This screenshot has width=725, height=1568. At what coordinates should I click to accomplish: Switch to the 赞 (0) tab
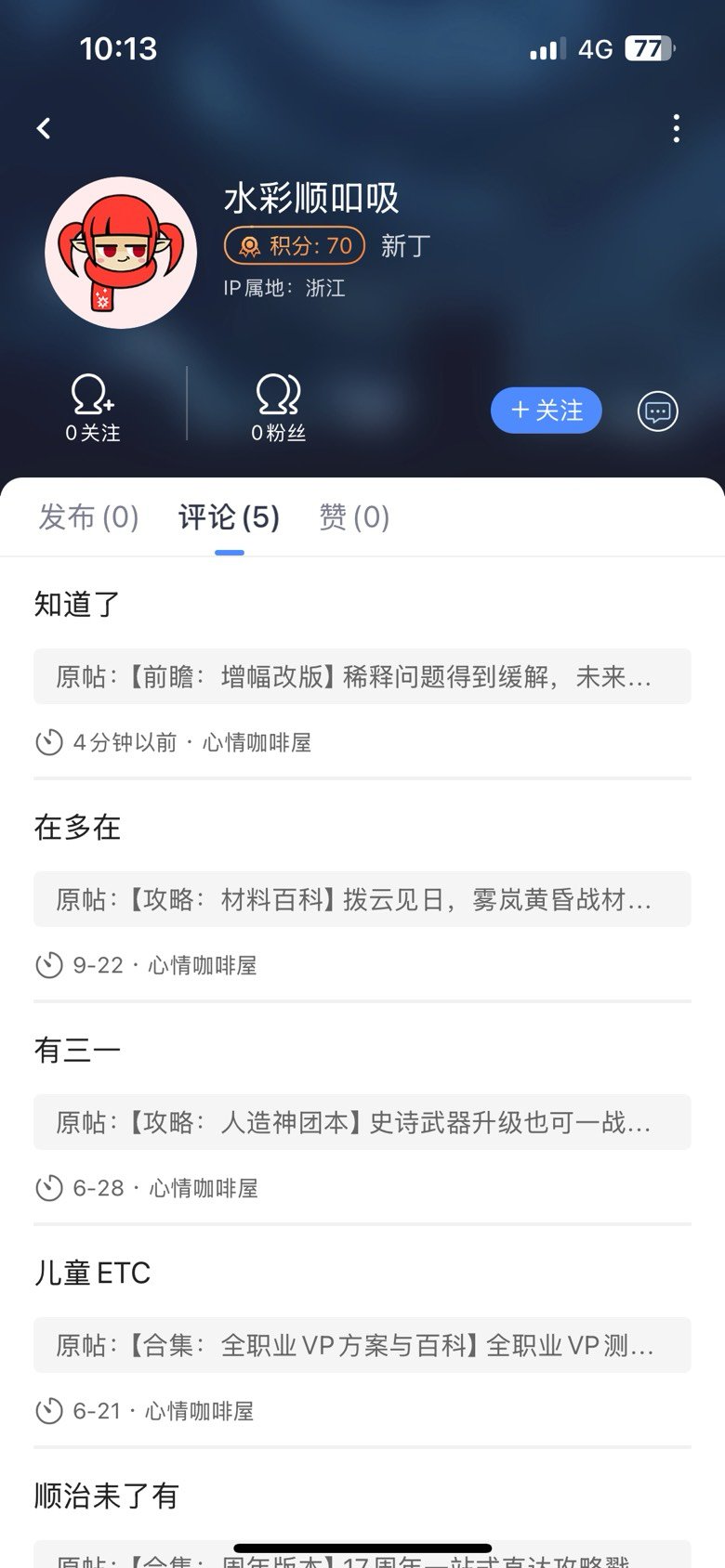pyautogui.click(x=354, y=517)
